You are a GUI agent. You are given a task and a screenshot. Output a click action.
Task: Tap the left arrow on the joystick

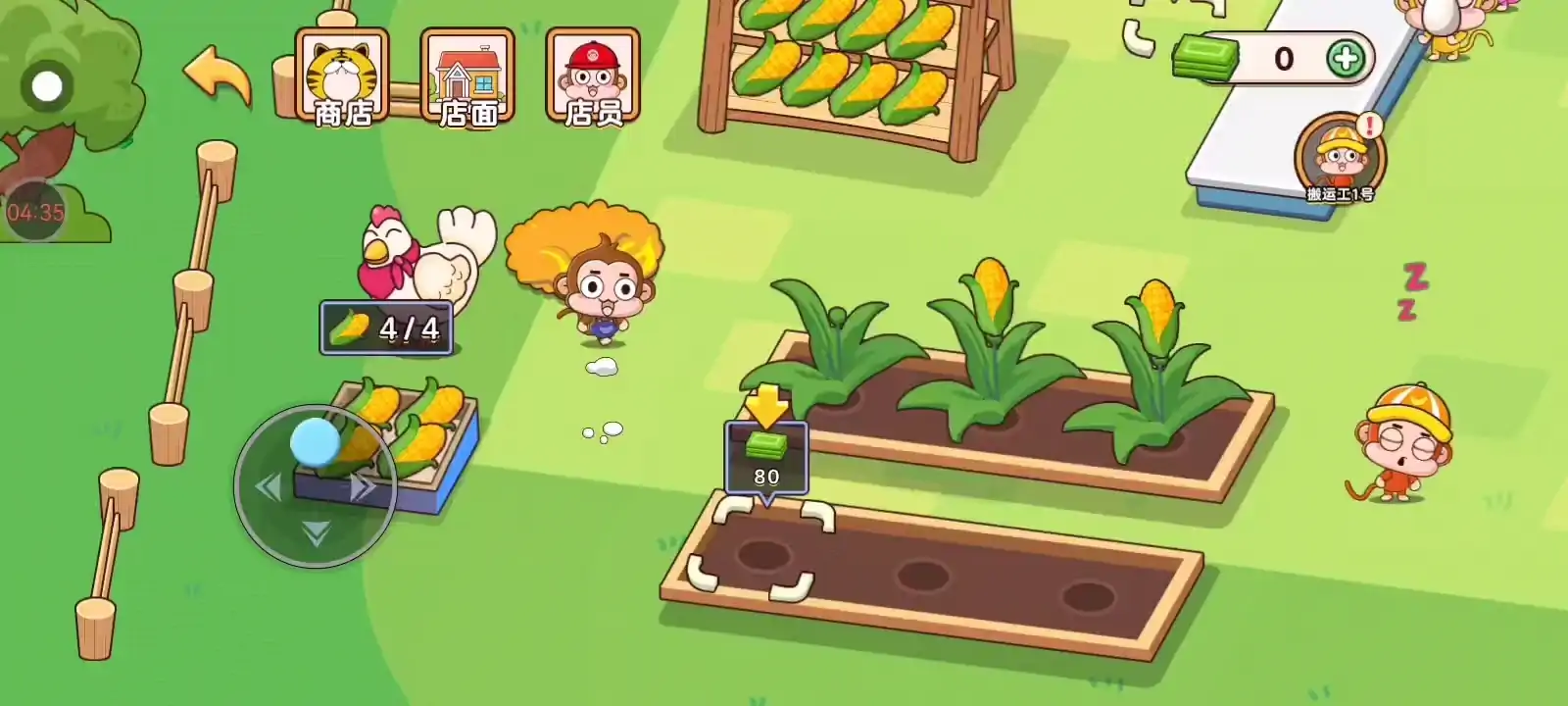[x=267, y=486]
